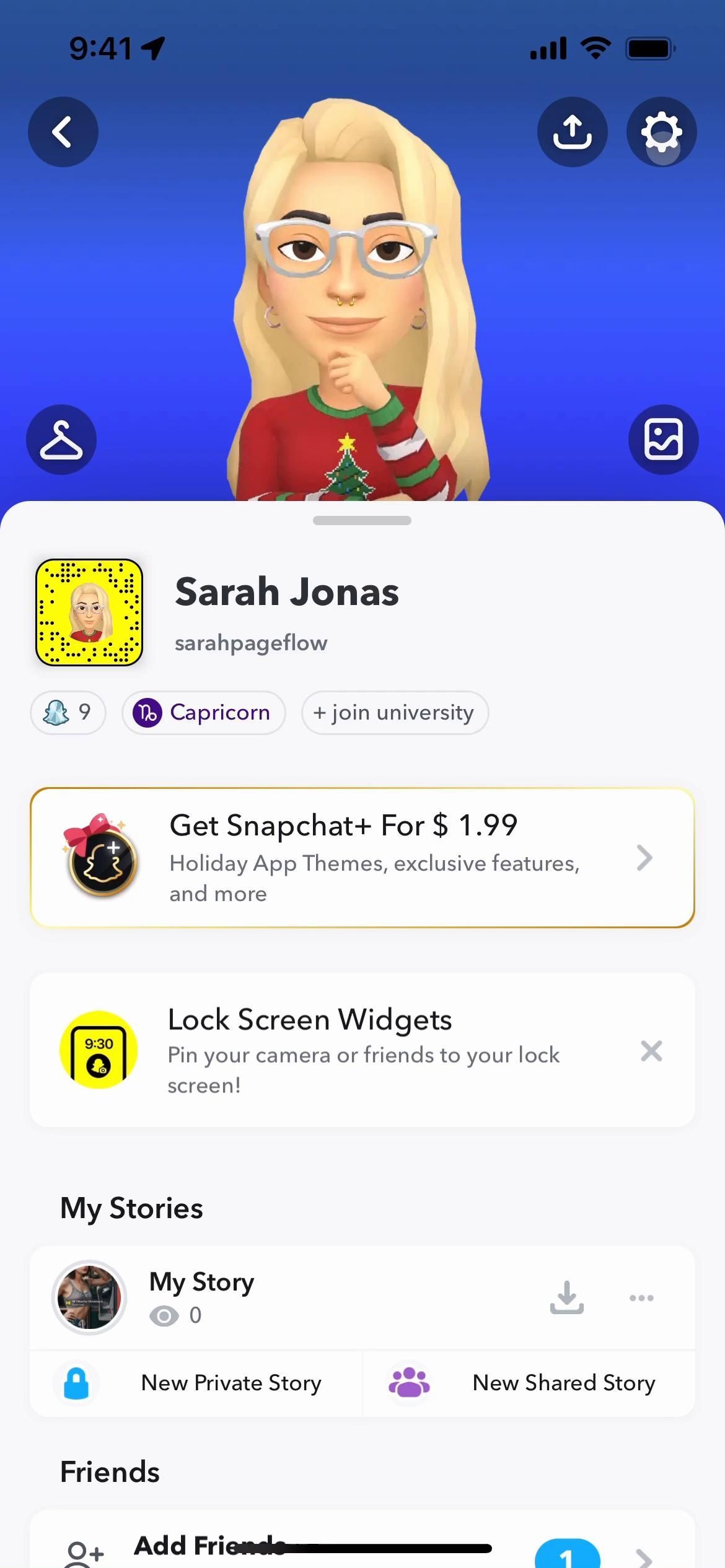Image resolution: width=725 pixels, height=1568 pixels.
Task: View Snap score chip showing 9
Action: (x=68, y=713)
